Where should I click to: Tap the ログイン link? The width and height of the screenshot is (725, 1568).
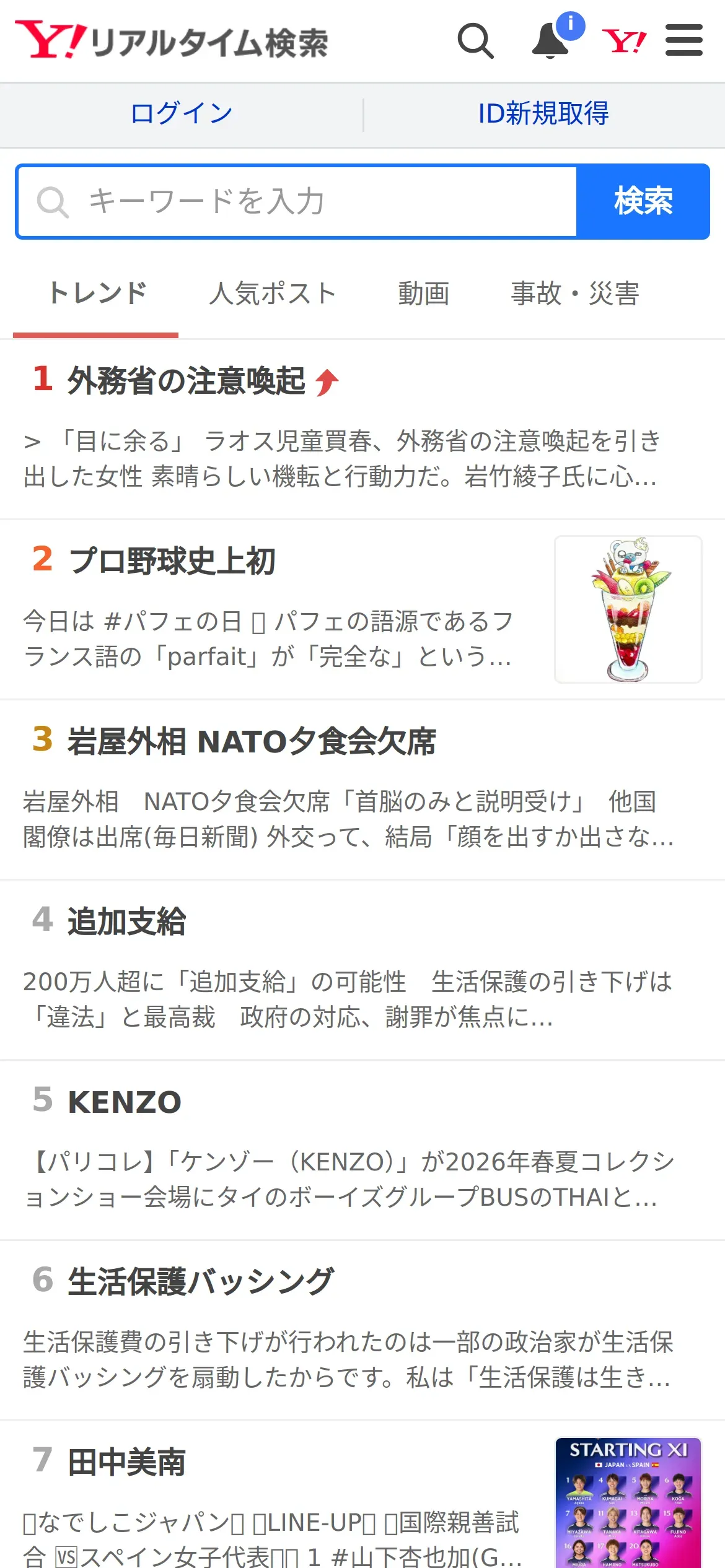(182, 113)
